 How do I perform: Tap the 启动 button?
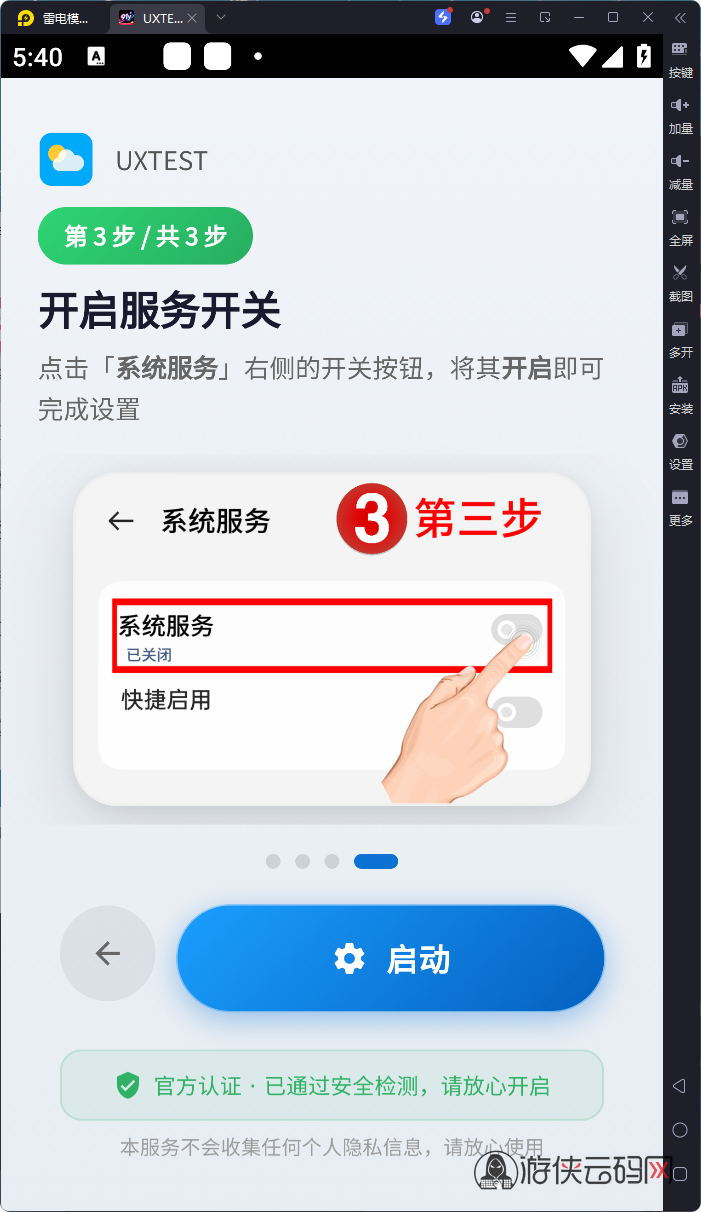[x=391, y=959]
